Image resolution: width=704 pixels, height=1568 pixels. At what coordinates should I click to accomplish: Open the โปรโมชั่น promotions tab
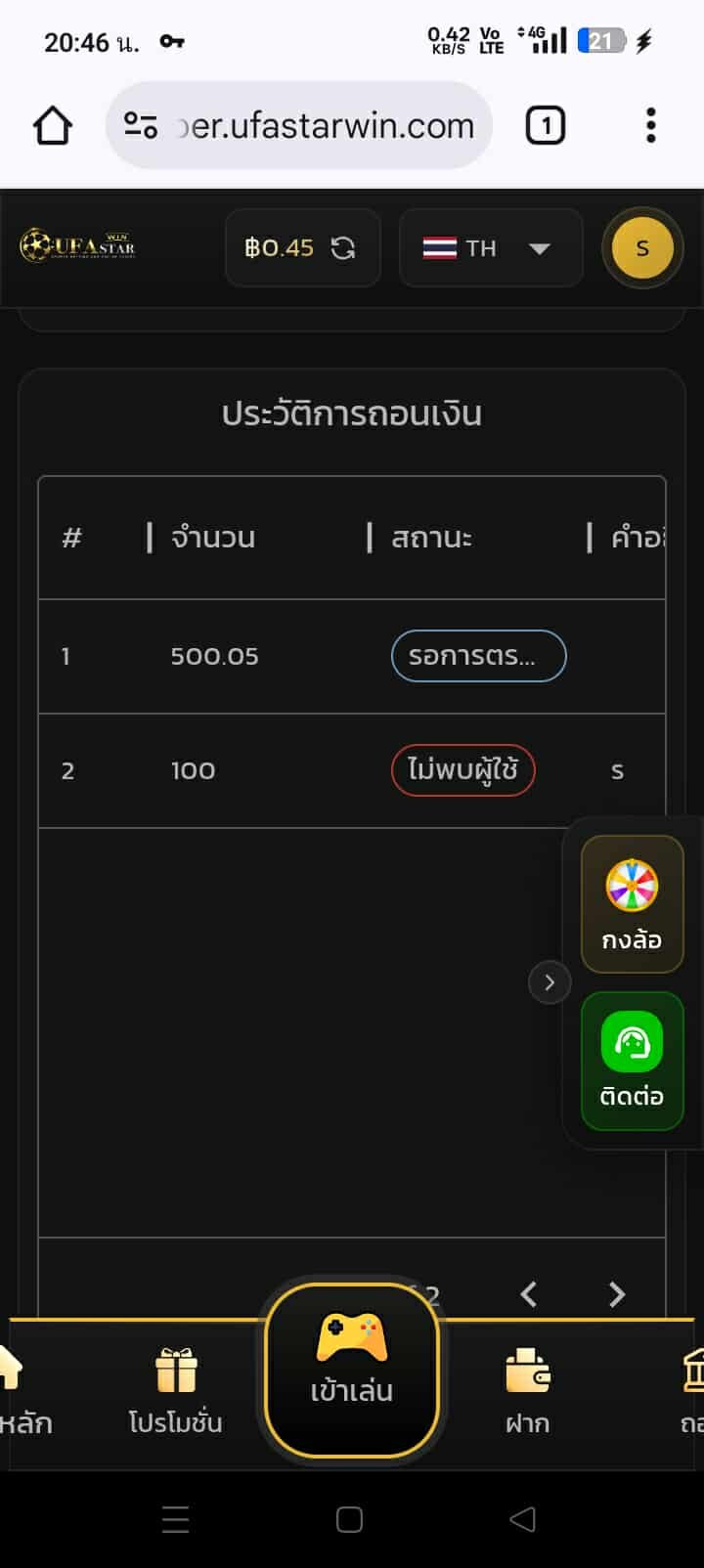point(176,1390)
